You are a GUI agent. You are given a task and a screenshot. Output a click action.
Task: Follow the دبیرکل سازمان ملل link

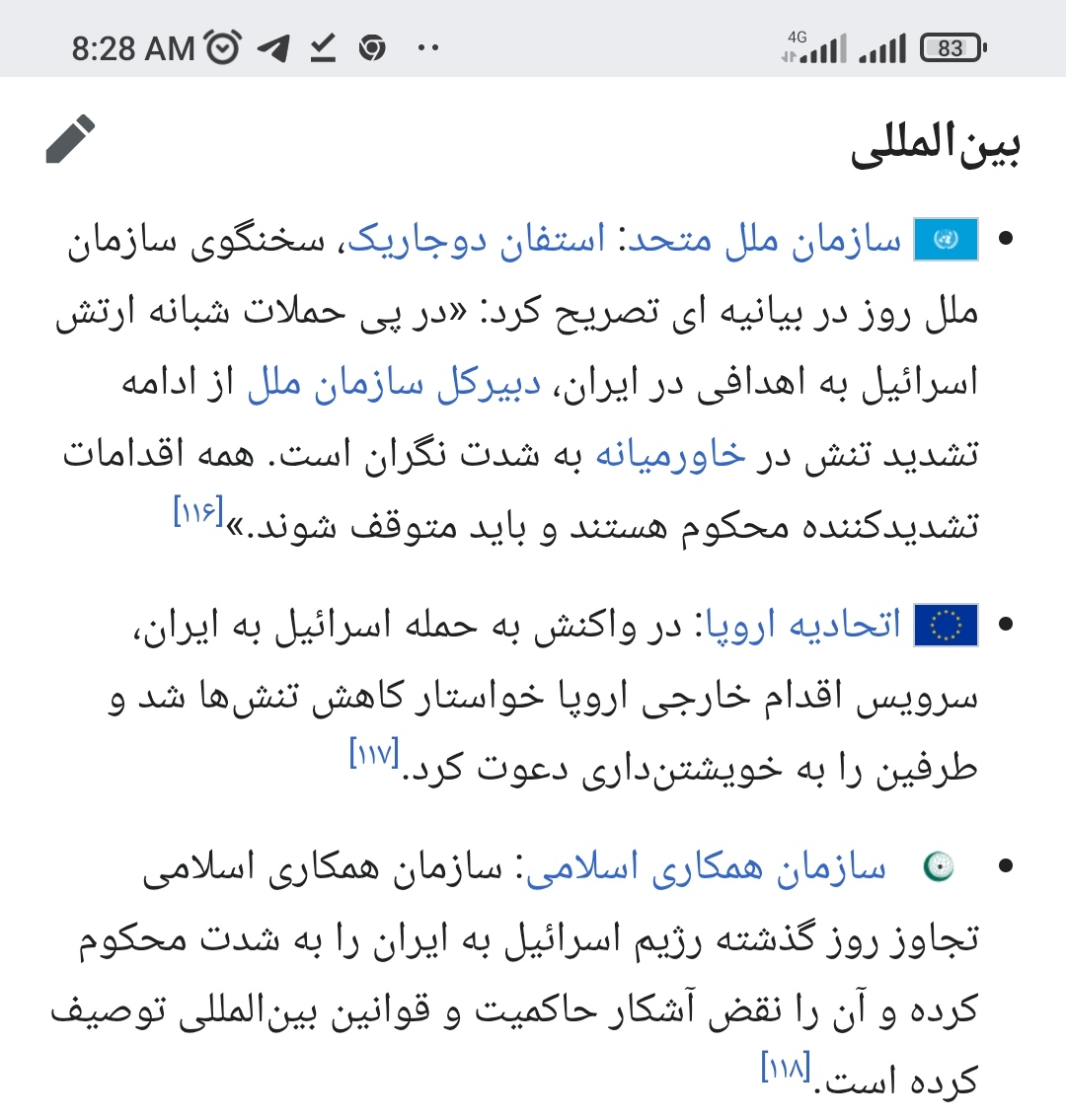click(394, 383)
